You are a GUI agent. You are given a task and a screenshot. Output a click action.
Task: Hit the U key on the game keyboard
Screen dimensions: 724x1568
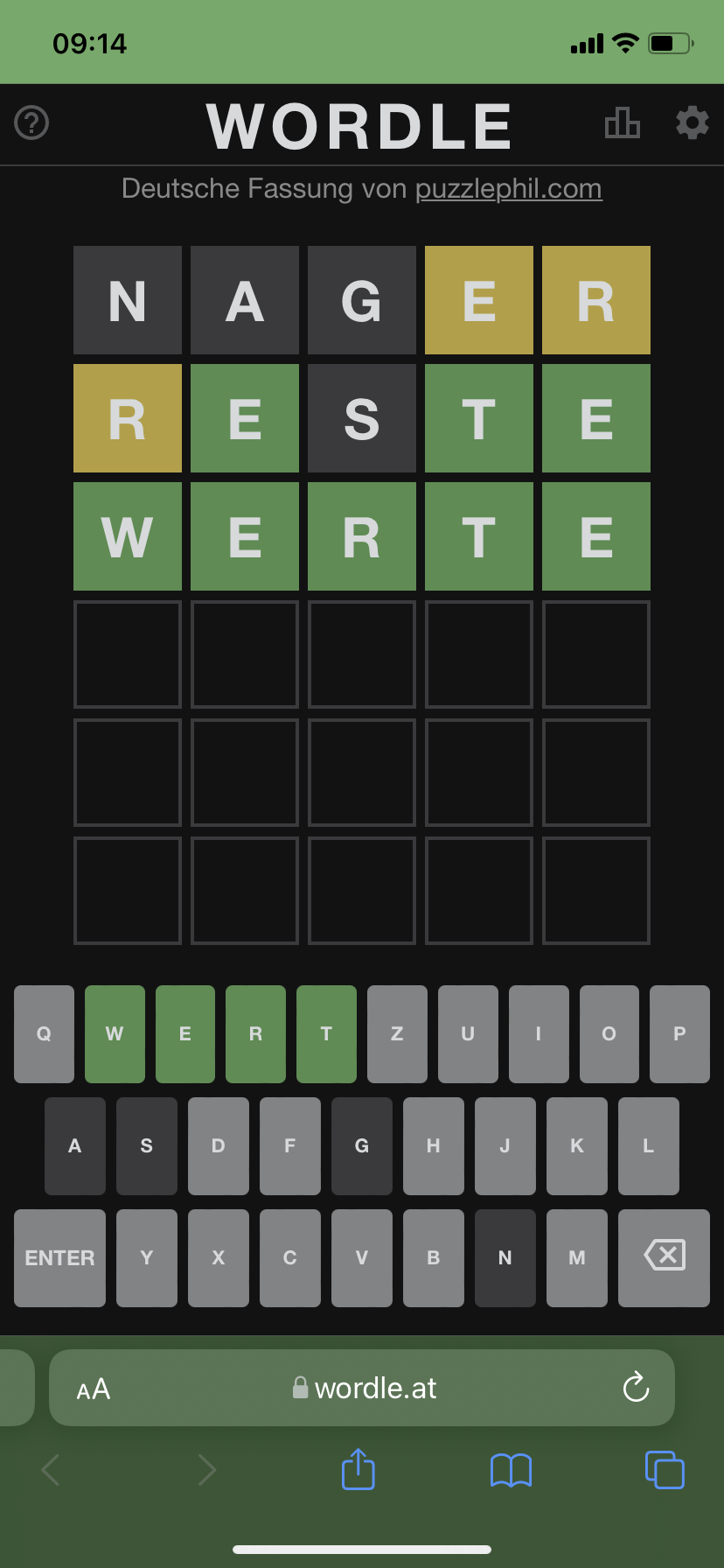pos(468,1034)
